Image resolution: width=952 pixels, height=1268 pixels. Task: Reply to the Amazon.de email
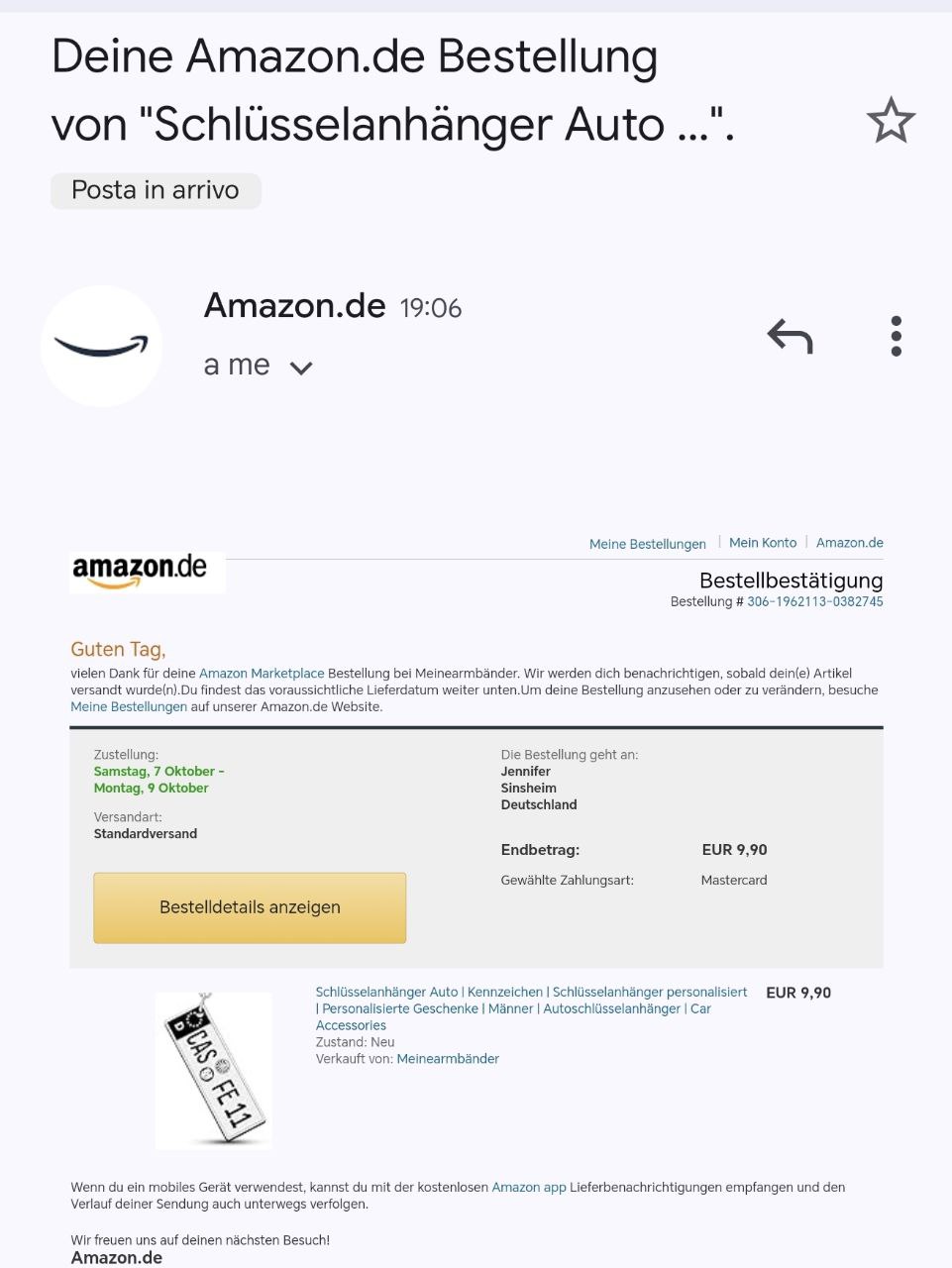(x=790, y=337)
